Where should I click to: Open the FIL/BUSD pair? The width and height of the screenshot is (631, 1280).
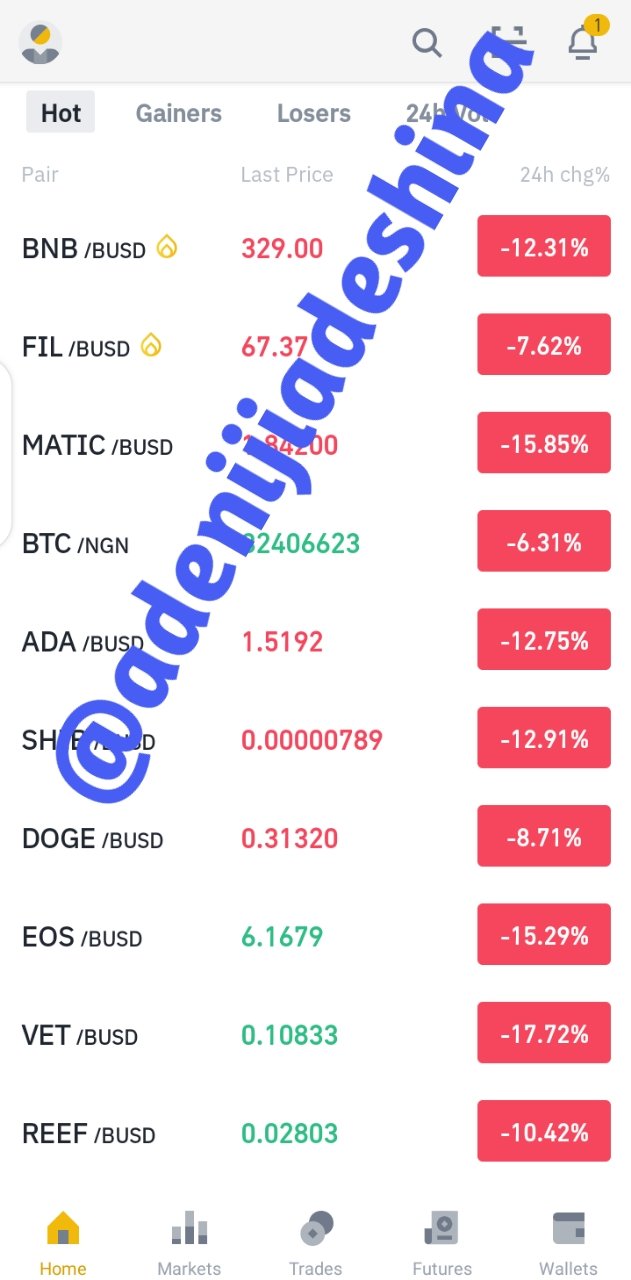click(x=315, y=346)
